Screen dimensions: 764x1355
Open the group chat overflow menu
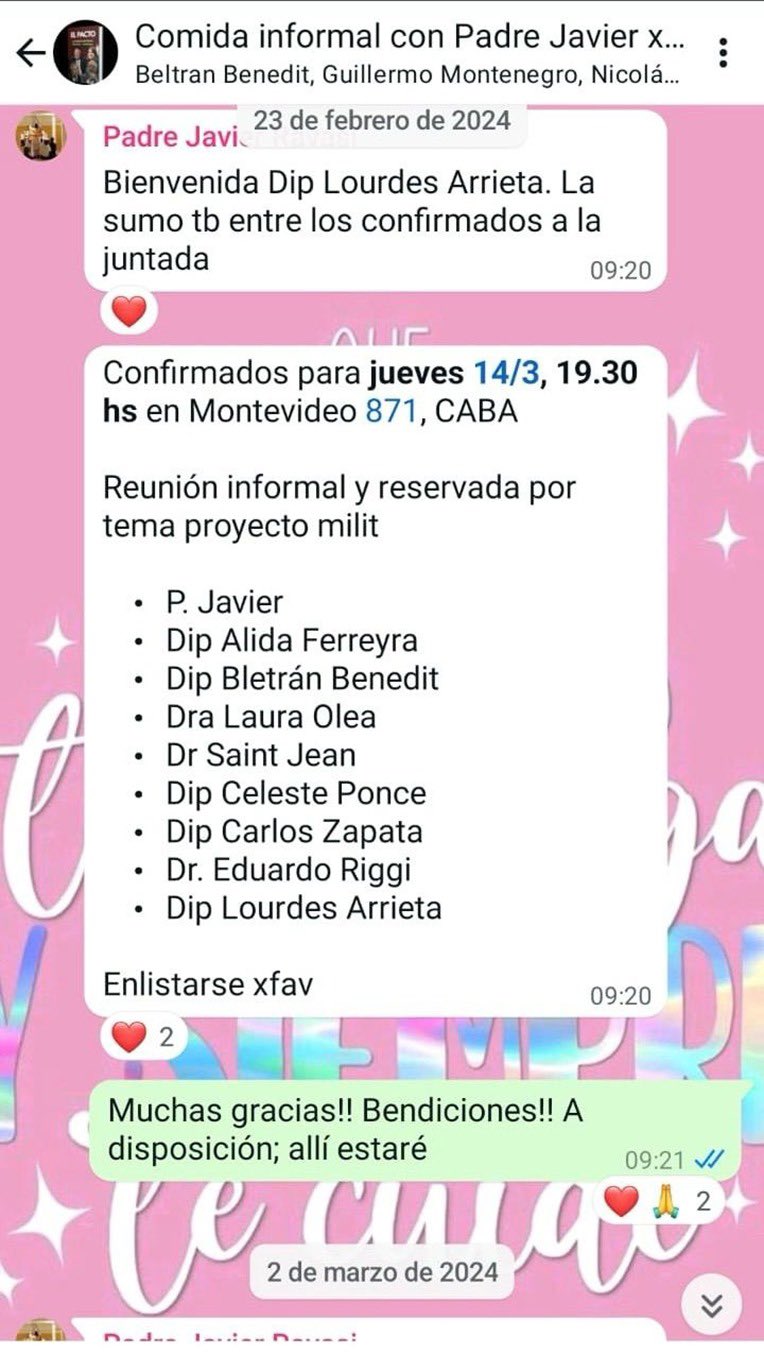723,52
